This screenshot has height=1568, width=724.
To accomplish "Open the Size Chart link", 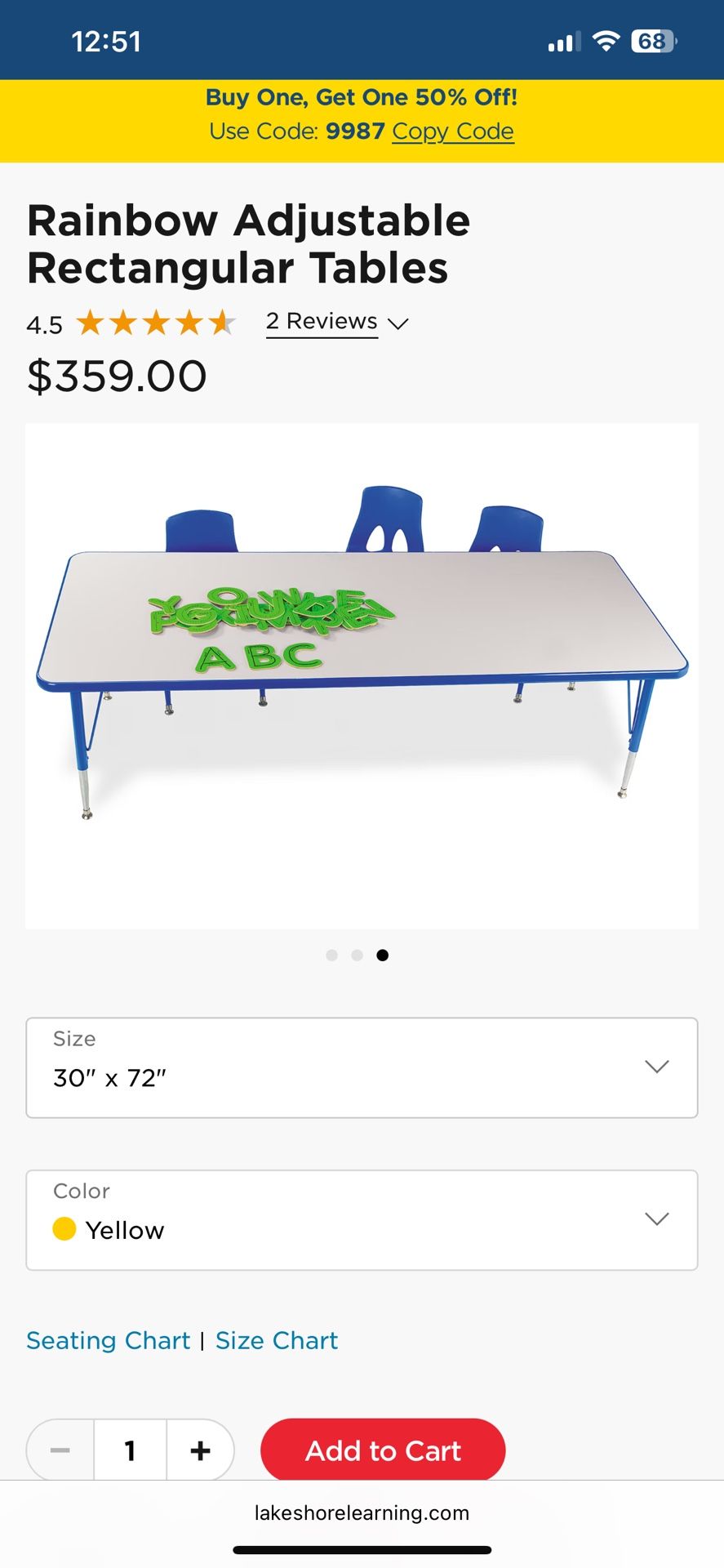I will coord(277,1341).
